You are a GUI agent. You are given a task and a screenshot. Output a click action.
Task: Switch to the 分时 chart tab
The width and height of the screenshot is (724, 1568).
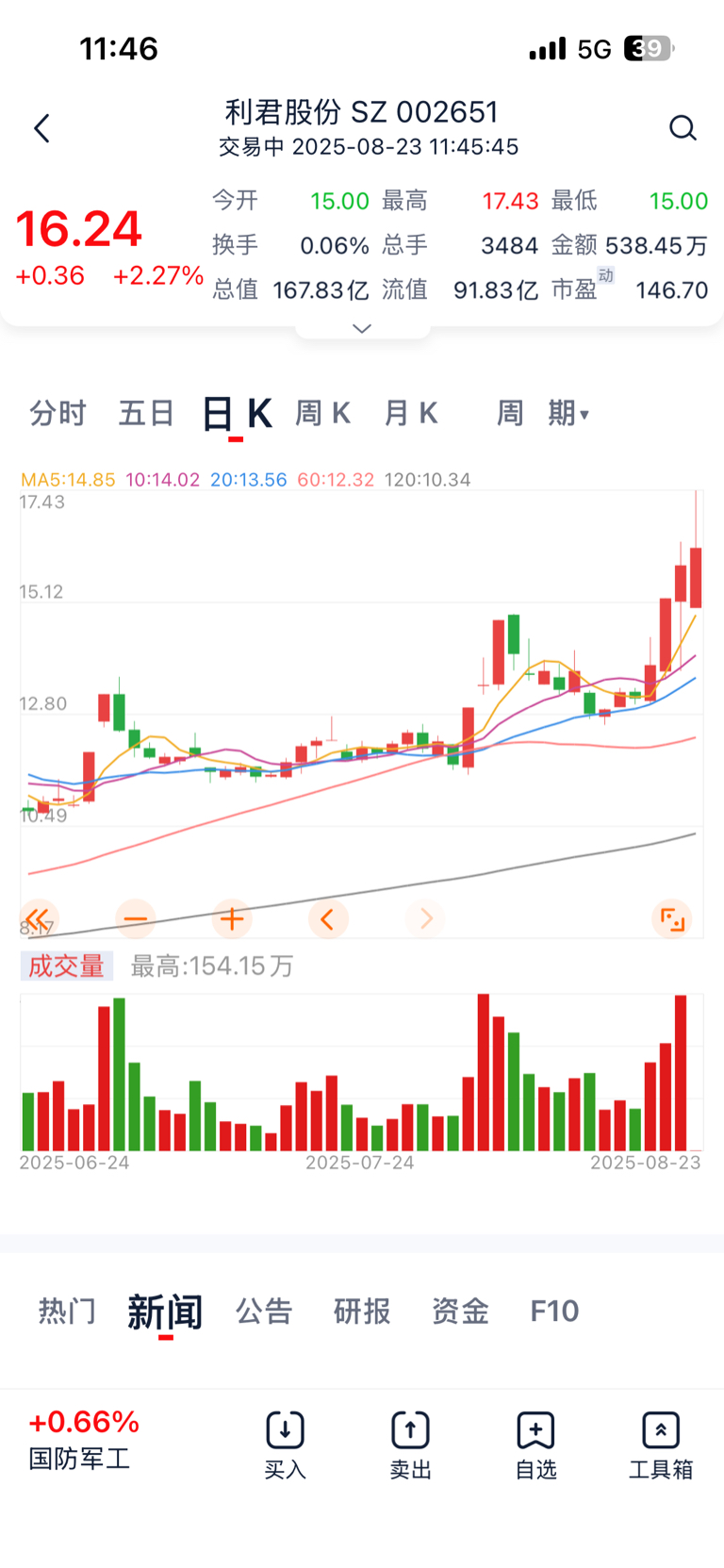pyautogui.click(x=58, y=413)
